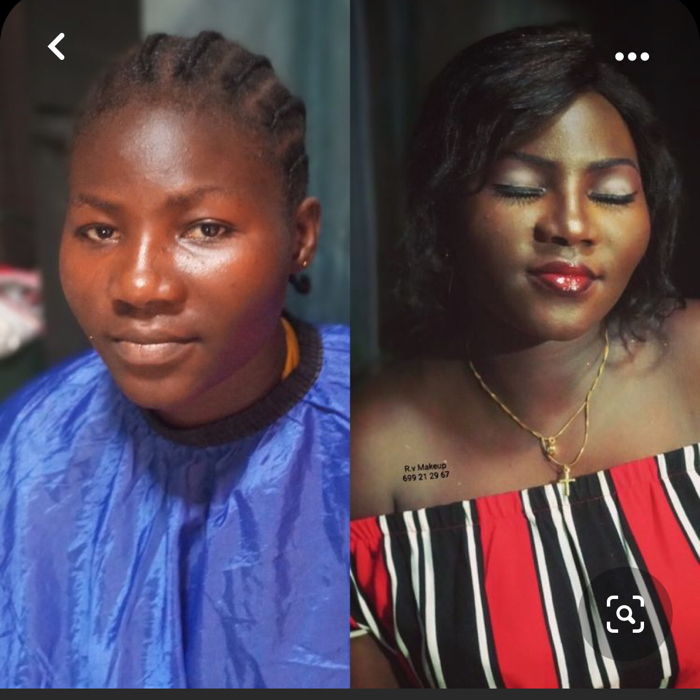Open the three-dot overflow menu
This screenshot has width=700, height=700.
point(632,56)
